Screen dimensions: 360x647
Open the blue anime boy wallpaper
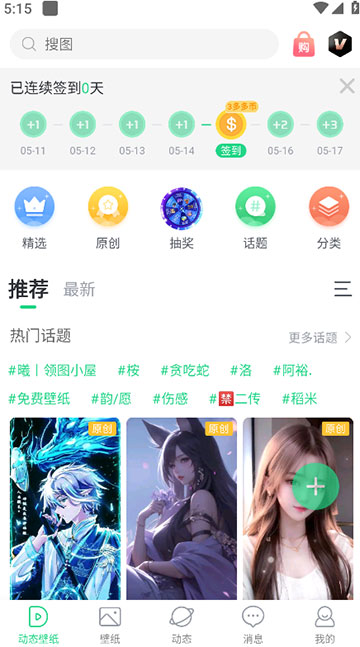(x=65, y=508)
